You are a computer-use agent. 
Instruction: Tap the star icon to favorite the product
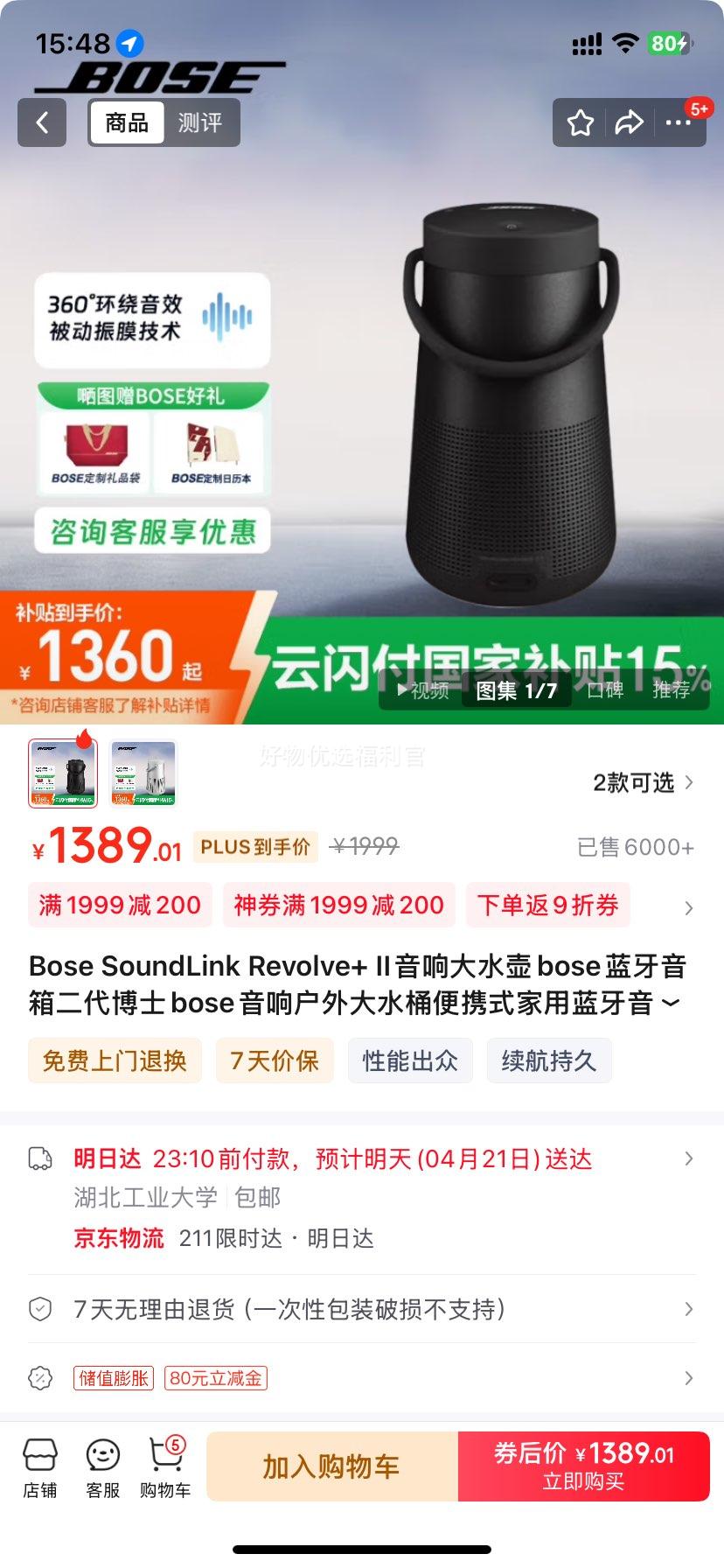tap(580, 123)
